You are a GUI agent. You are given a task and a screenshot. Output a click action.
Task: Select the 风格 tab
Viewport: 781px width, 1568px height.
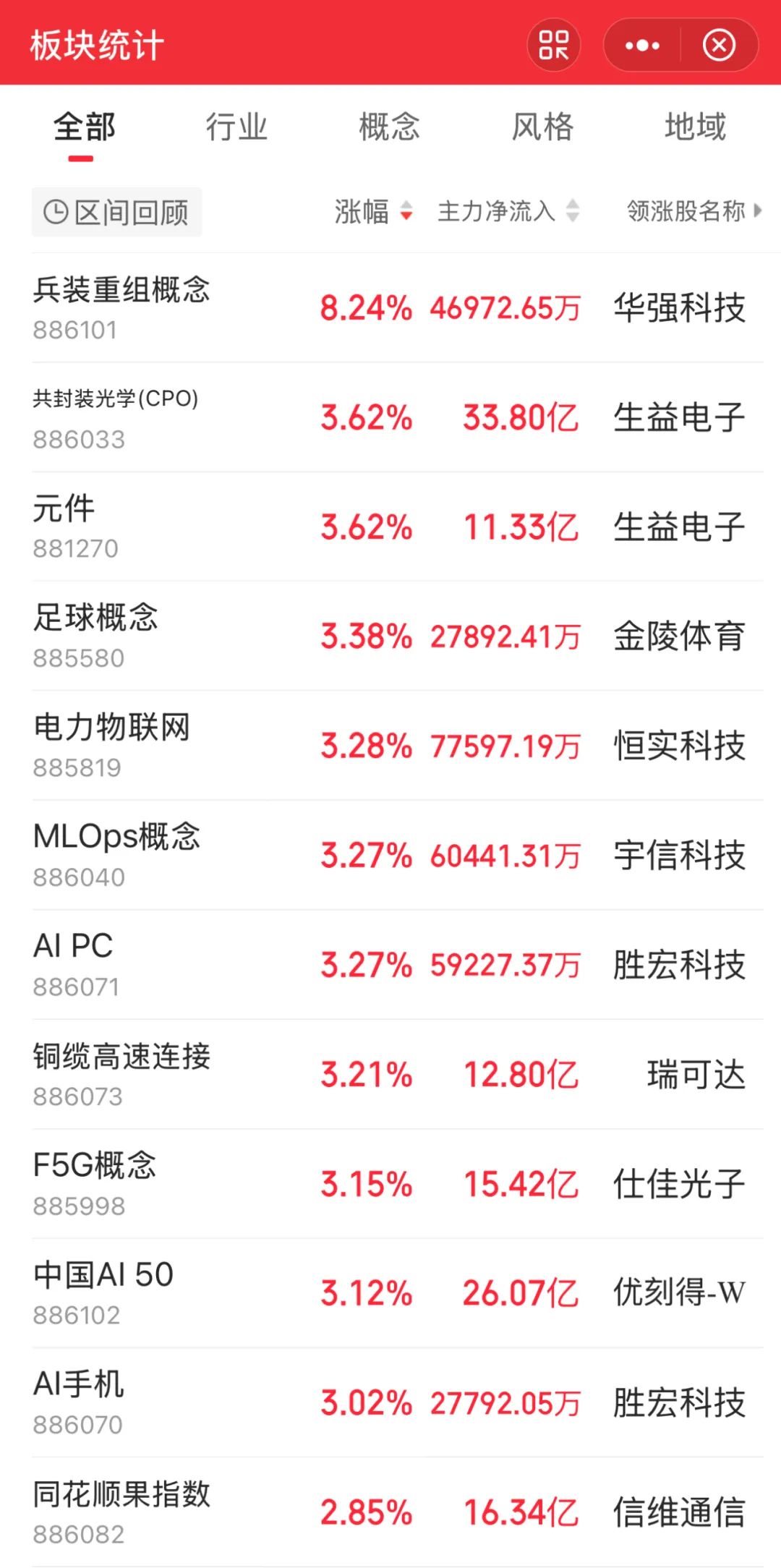[542, 127]
